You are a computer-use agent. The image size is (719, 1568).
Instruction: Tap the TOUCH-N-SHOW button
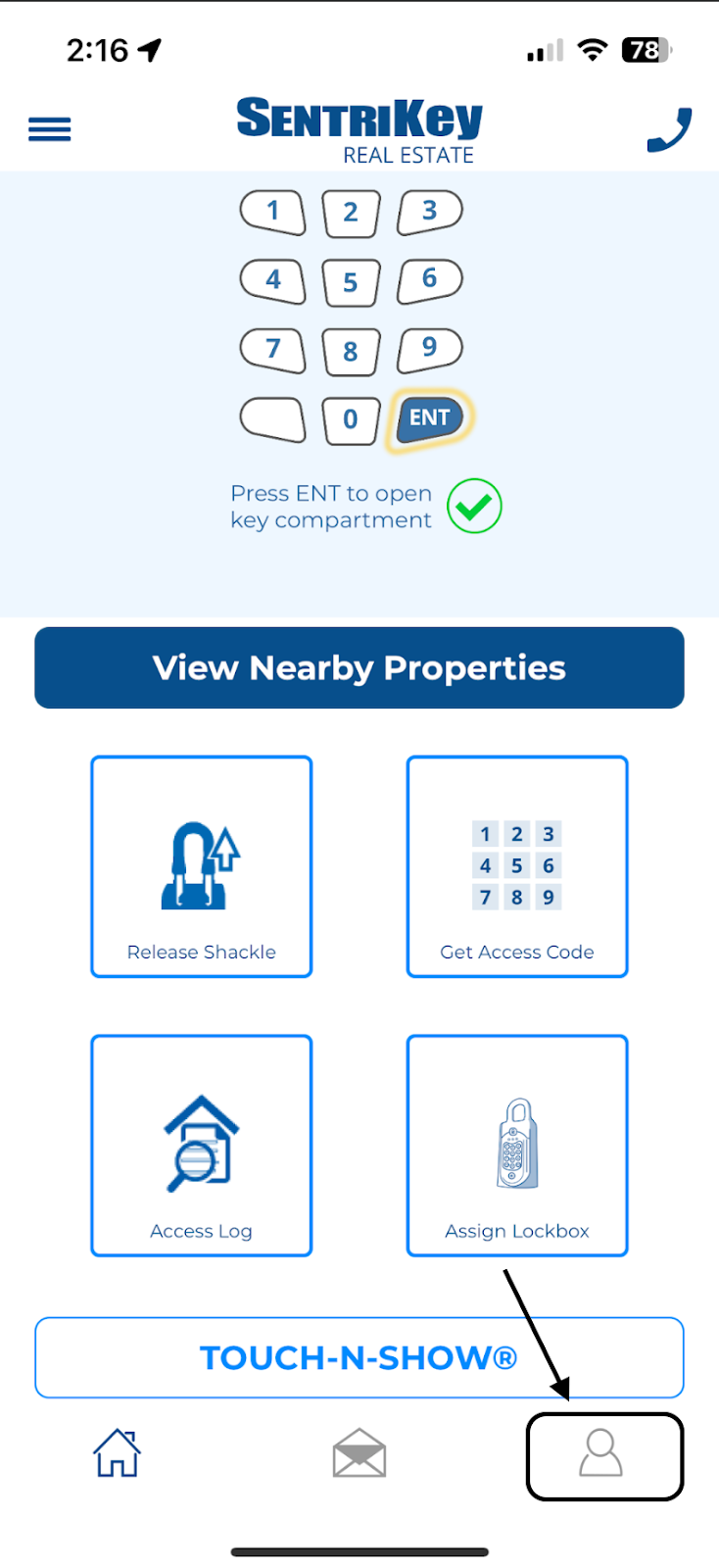(359, 1357)
